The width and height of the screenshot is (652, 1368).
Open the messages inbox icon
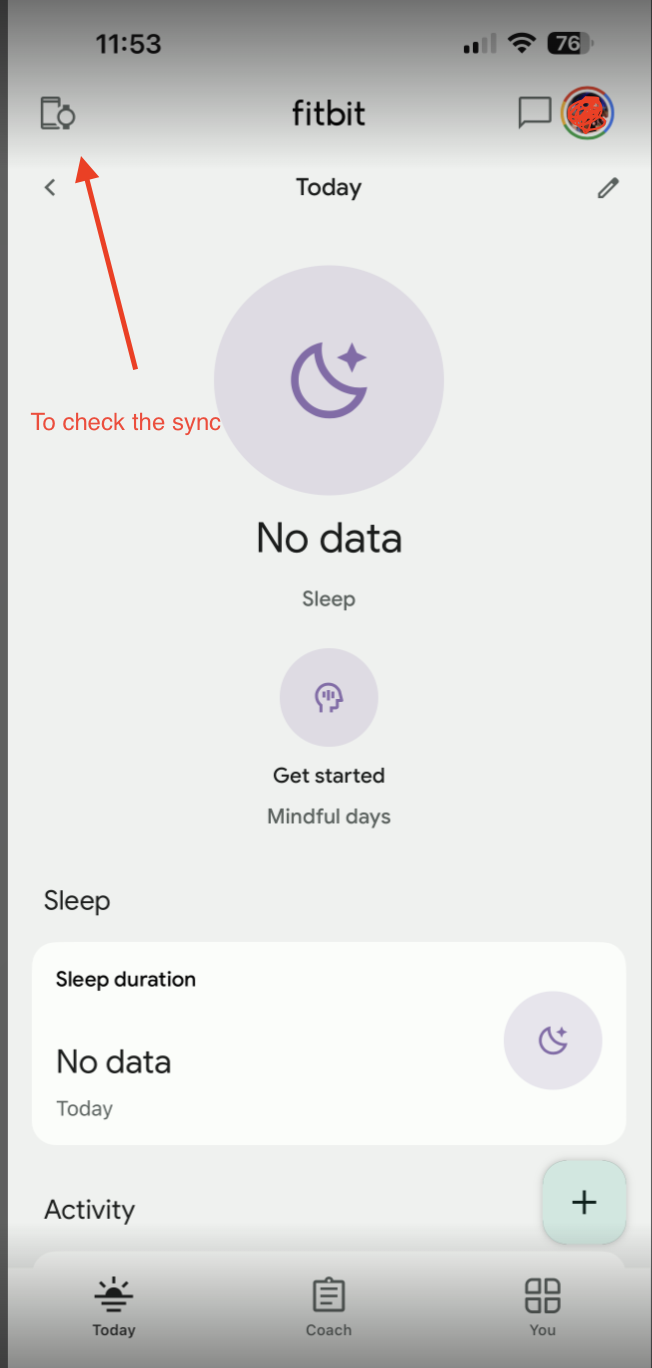point(534,113)
